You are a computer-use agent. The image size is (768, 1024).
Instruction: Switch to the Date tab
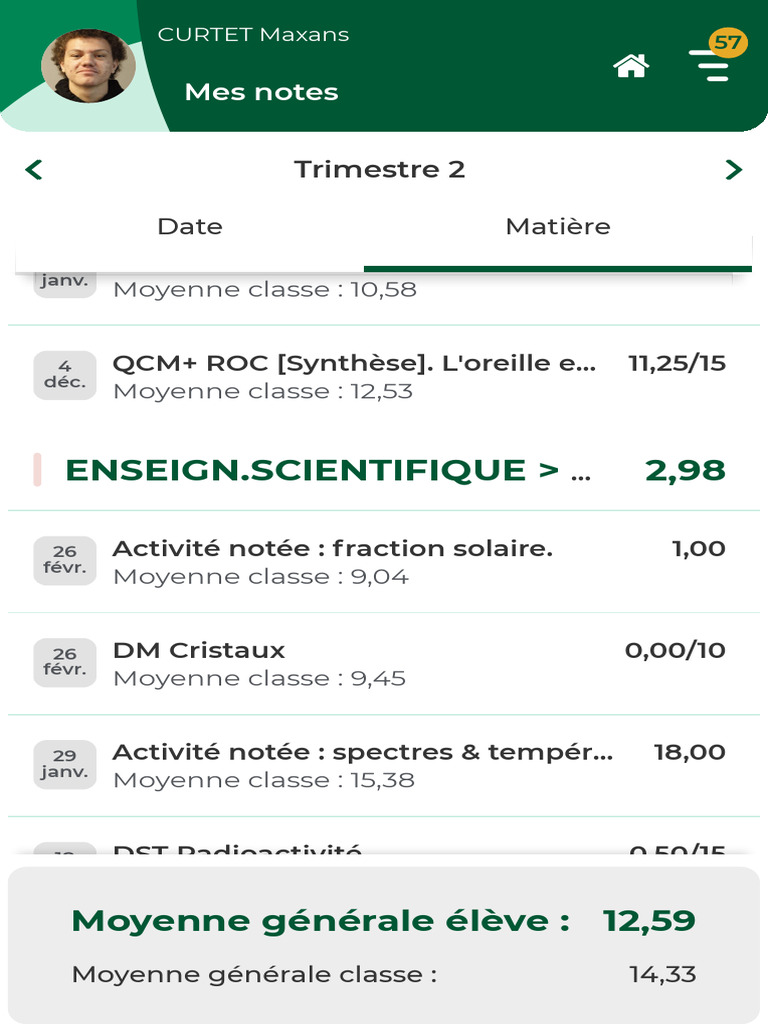(x=190, y=227)
